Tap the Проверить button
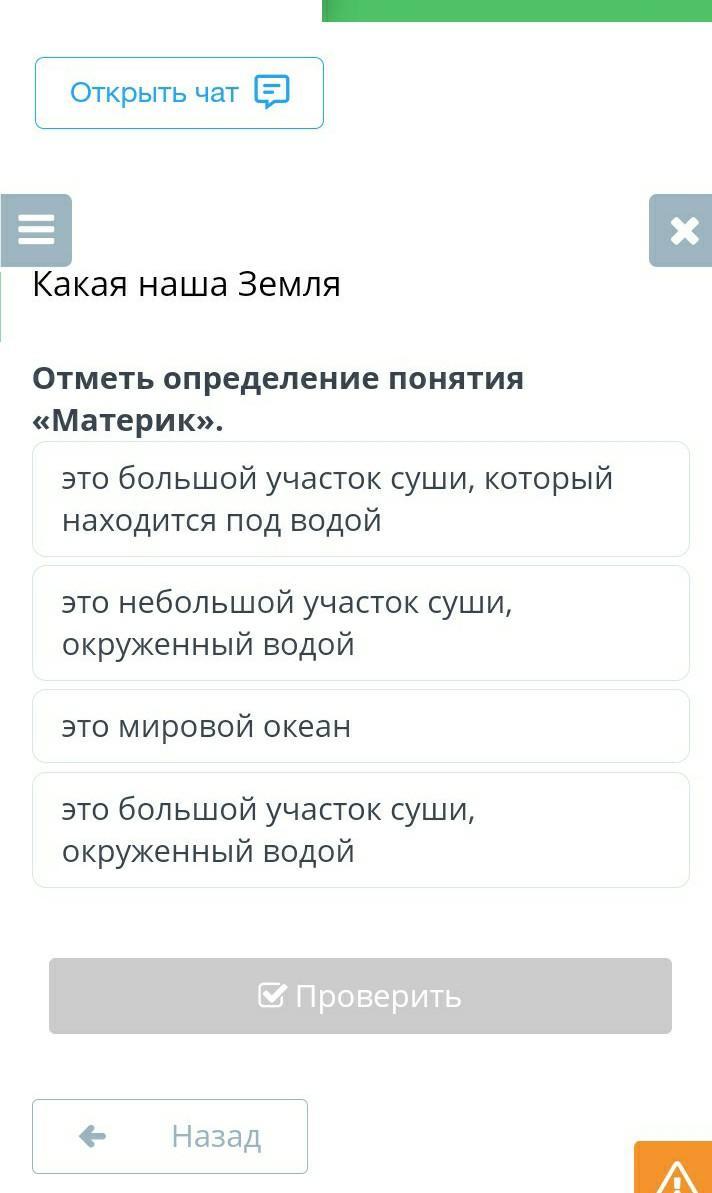 click(x=360, y=996)
